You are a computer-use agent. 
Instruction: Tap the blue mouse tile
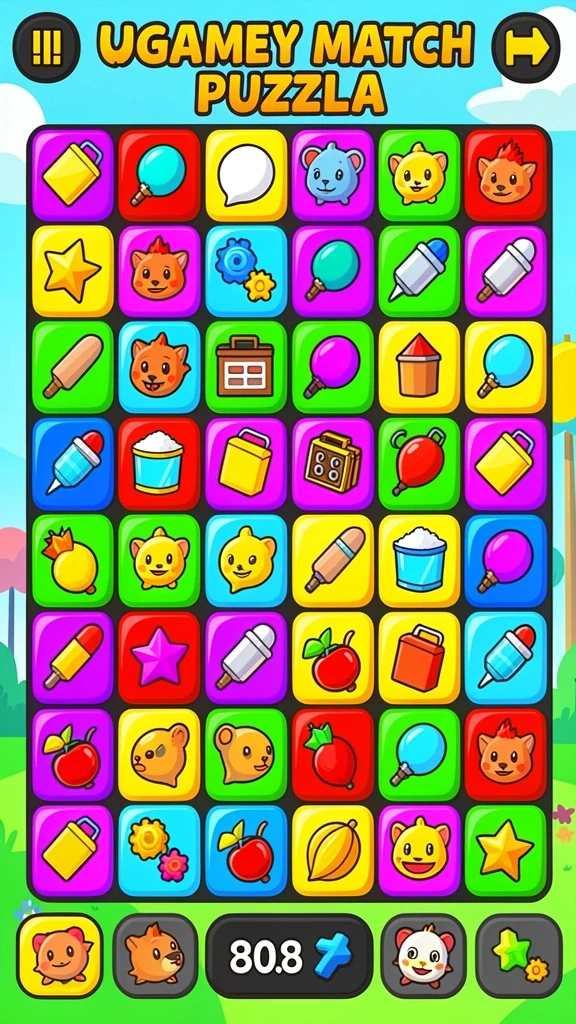click(332, 174)
